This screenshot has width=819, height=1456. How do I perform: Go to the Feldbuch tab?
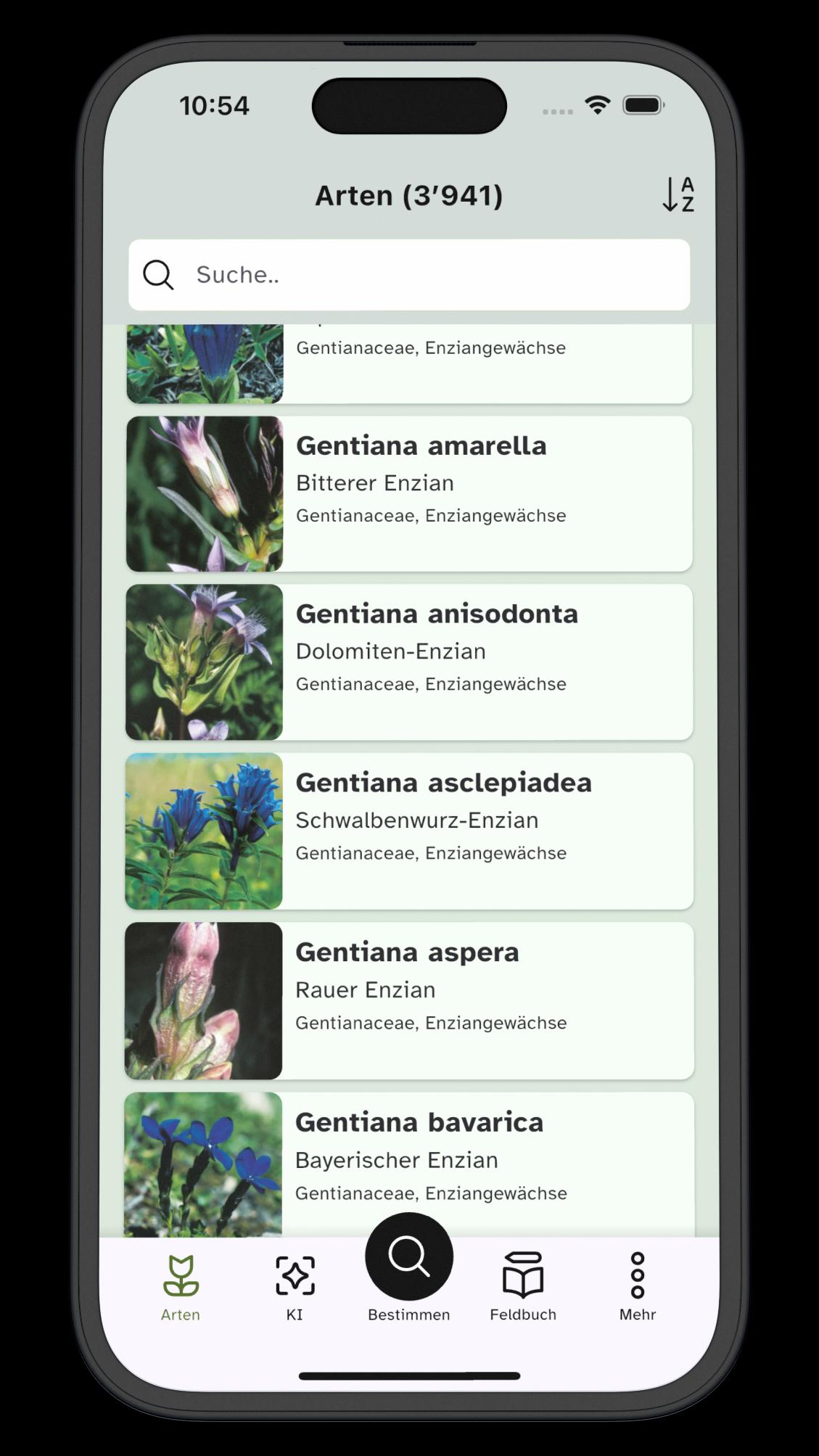(x=523, y=1286)
